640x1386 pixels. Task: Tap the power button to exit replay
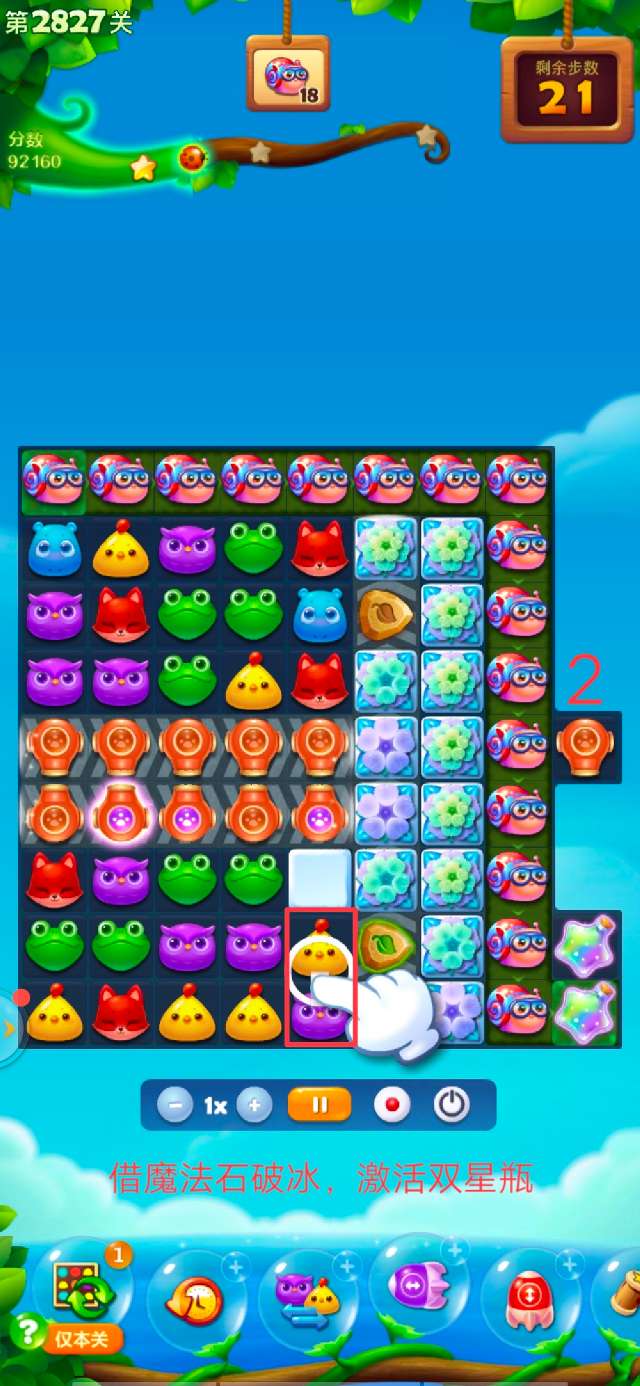coord(452,1105)
